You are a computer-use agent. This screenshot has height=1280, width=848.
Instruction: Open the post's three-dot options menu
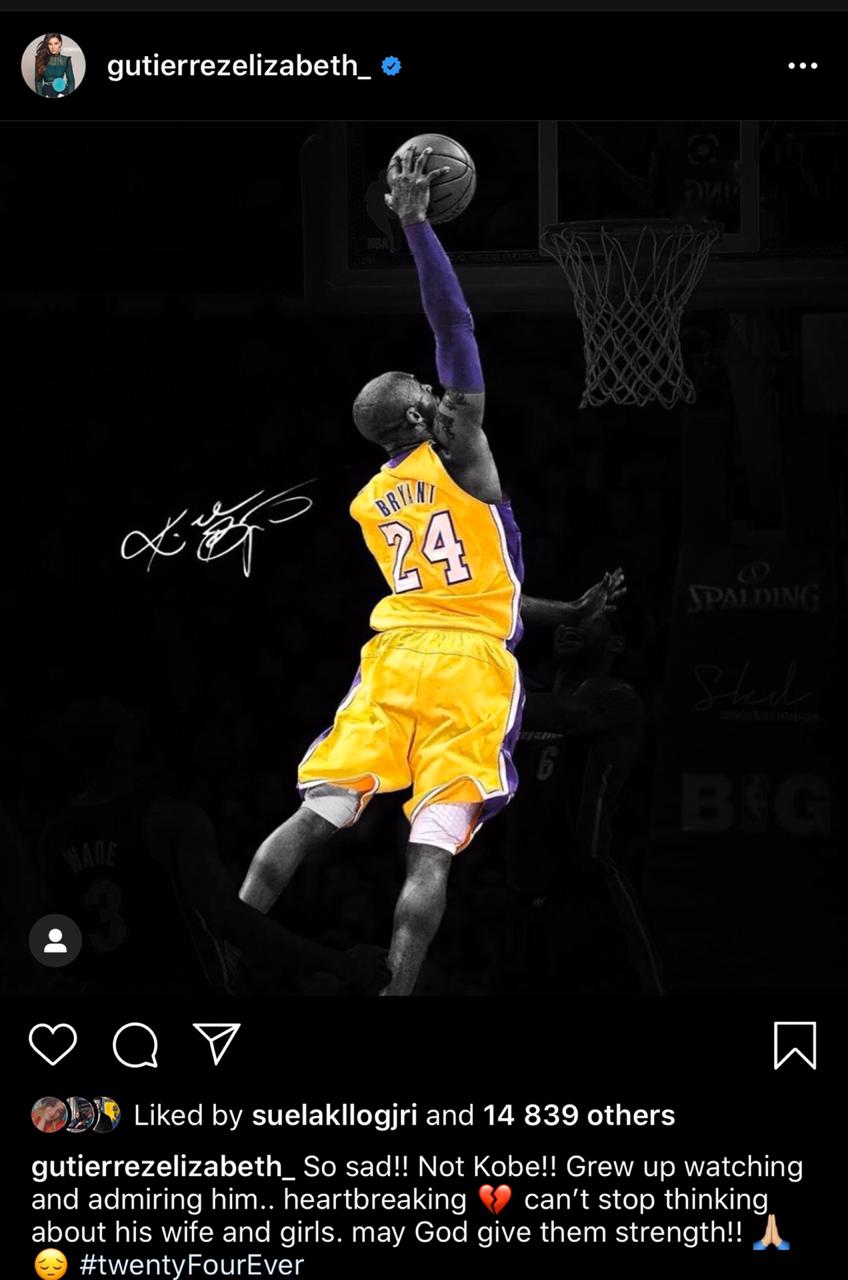tap(802, 66)
